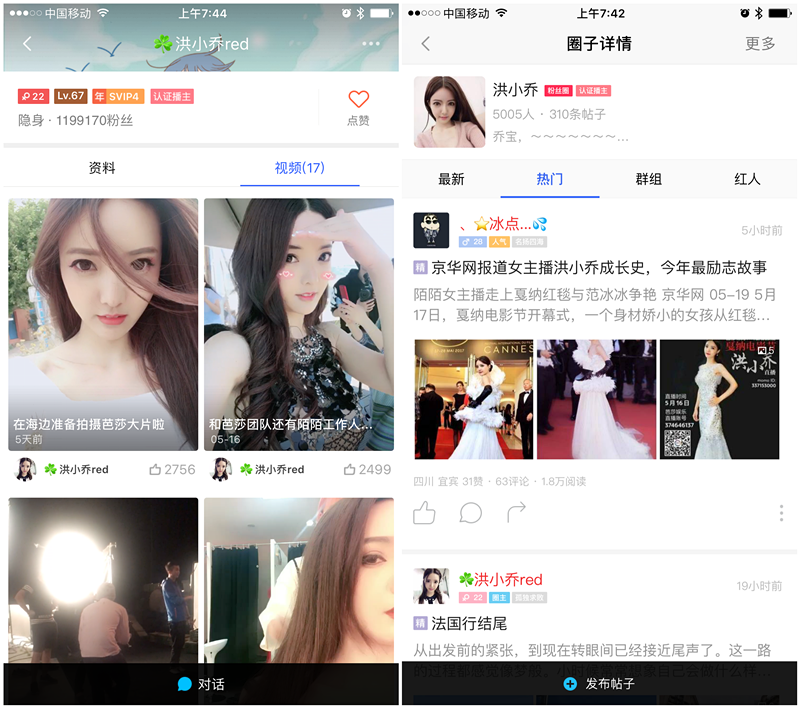Viewport: 800px width, 708px height.
Task: Tap 发布帖子 to create a post
Action: (600, 685)
